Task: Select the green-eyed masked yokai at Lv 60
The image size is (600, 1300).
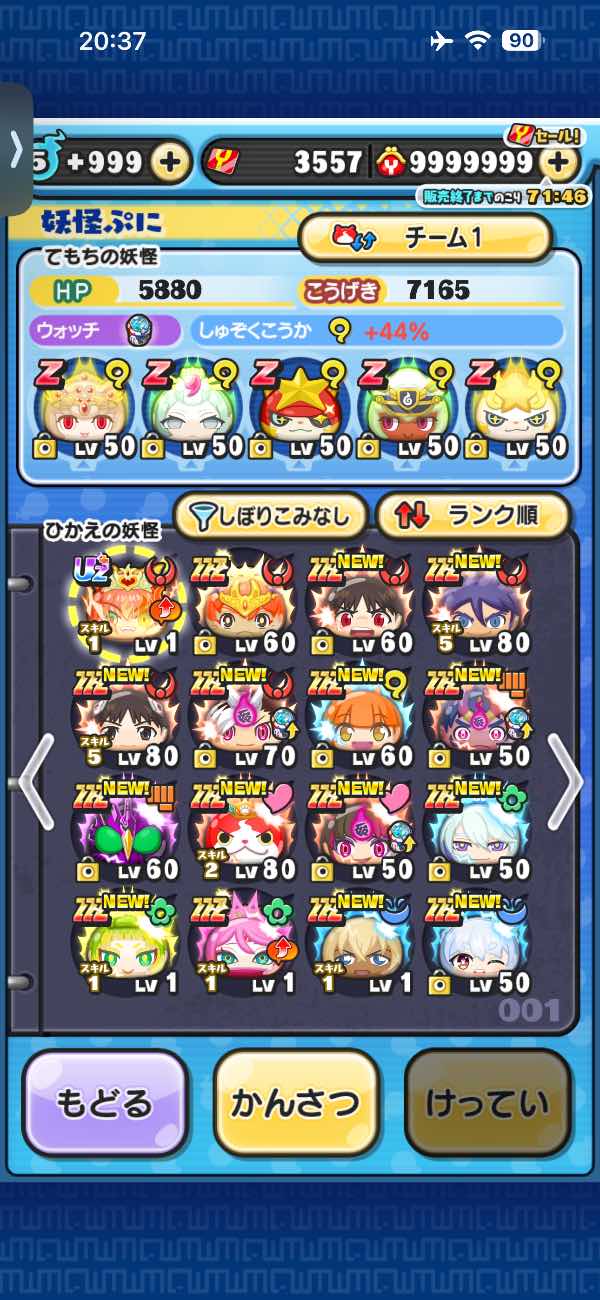Action: pos(118,830)
